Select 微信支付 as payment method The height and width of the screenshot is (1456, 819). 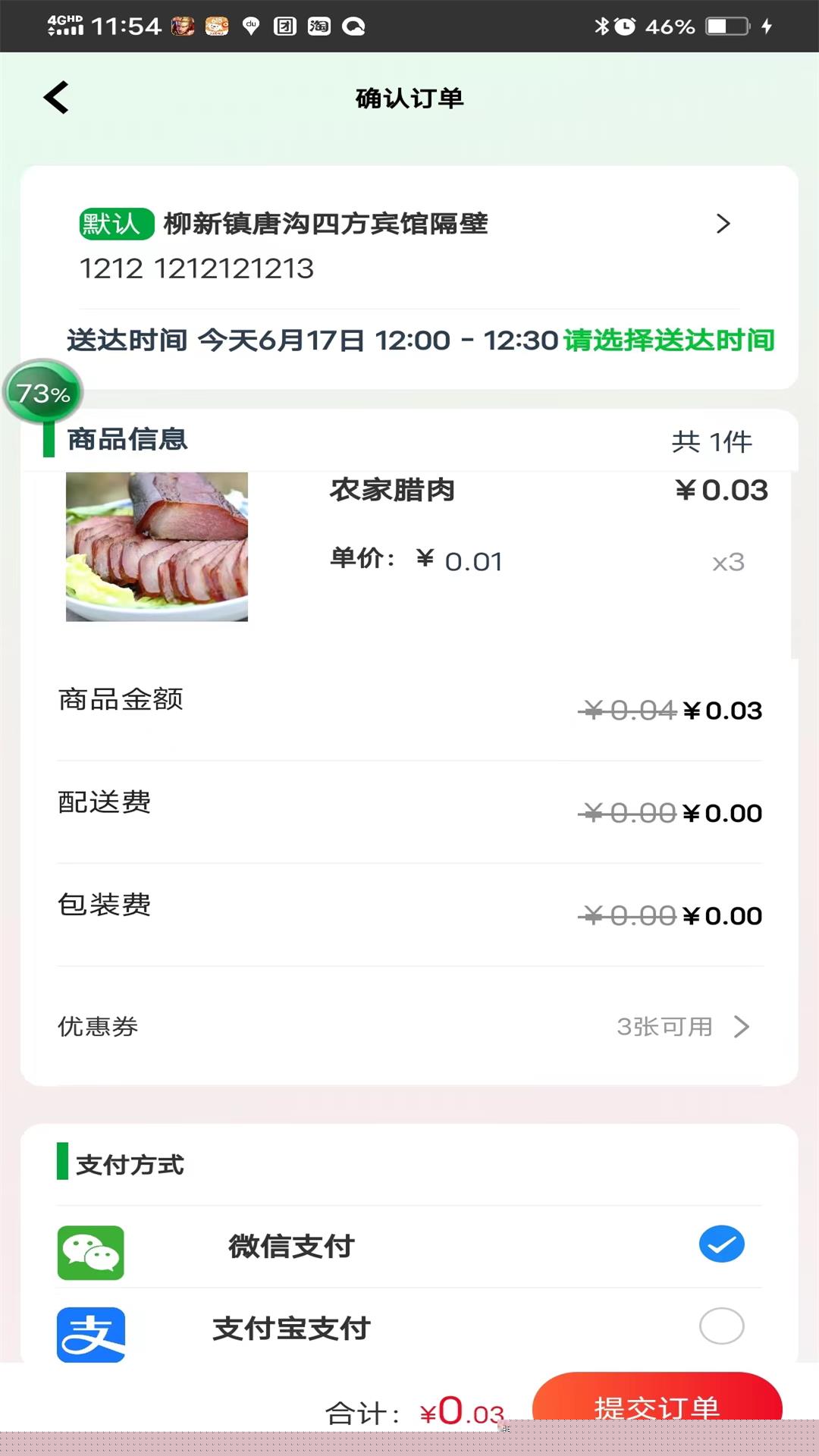point(720,1244)
